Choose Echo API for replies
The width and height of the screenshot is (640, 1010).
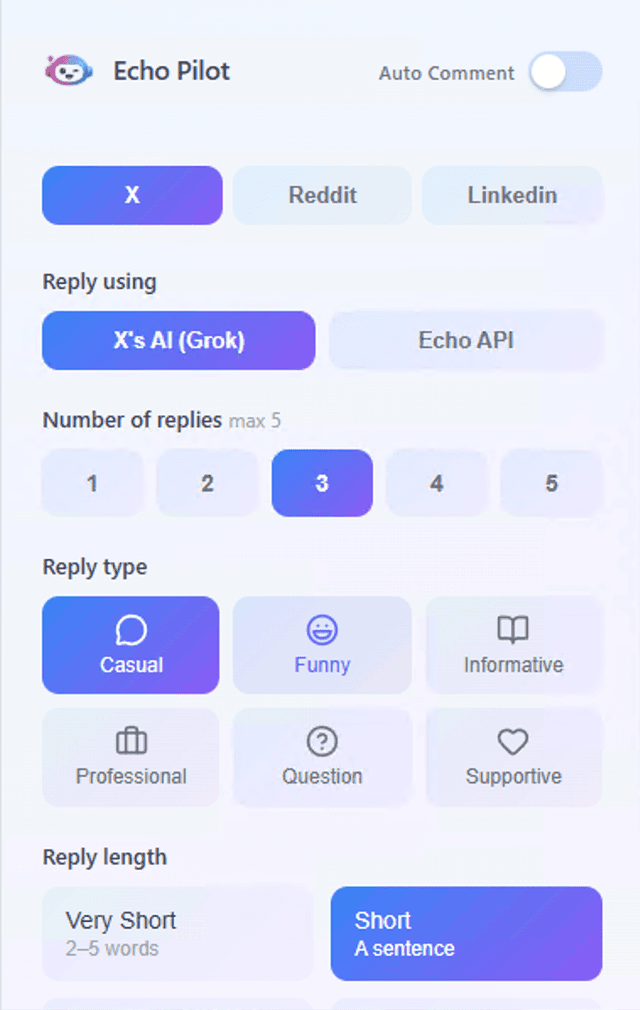[x=466, y=340]
